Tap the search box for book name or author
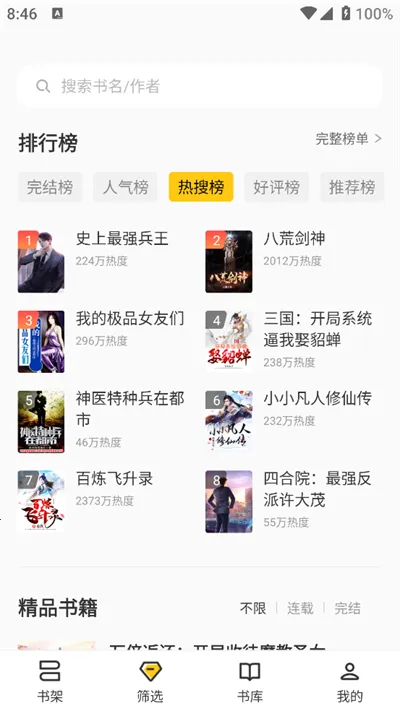Viewport: 400px width, 711px height. pyautogui.click(x=200, y=86)
